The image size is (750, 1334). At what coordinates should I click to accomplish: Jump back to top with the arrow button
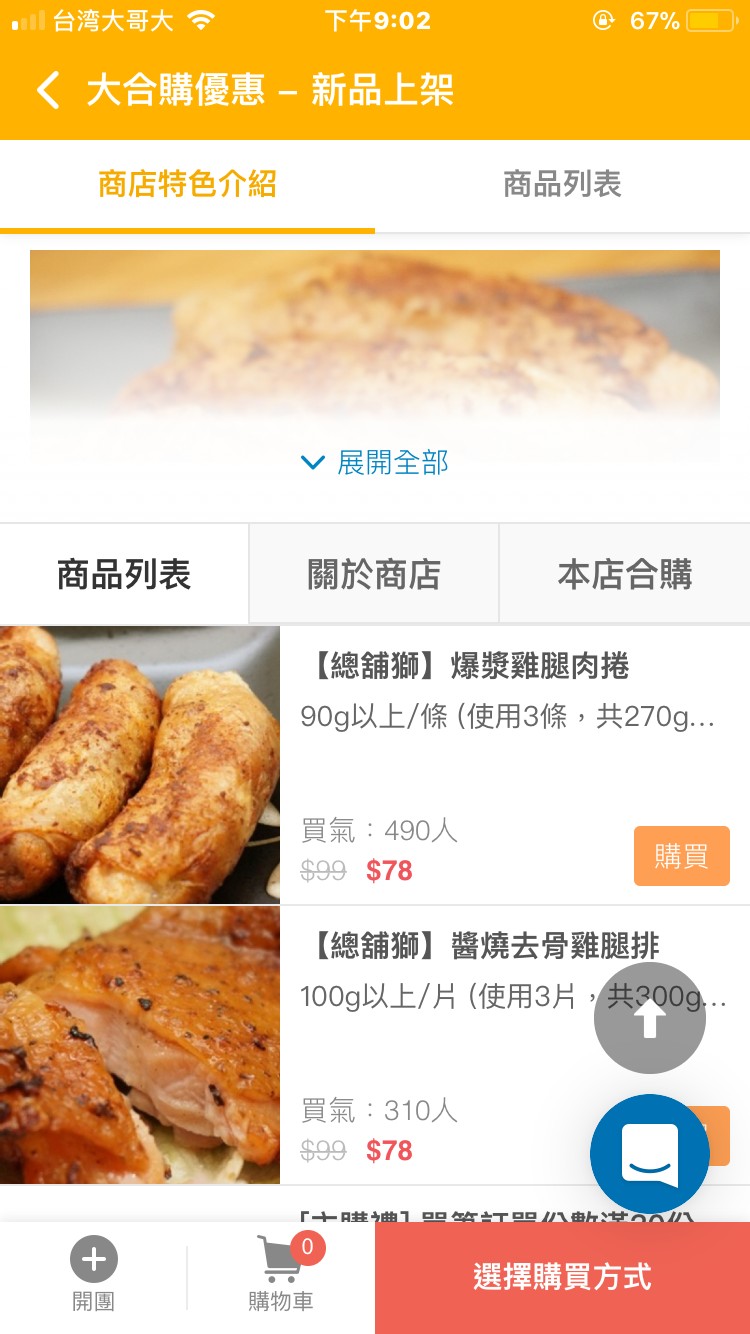650,1018
